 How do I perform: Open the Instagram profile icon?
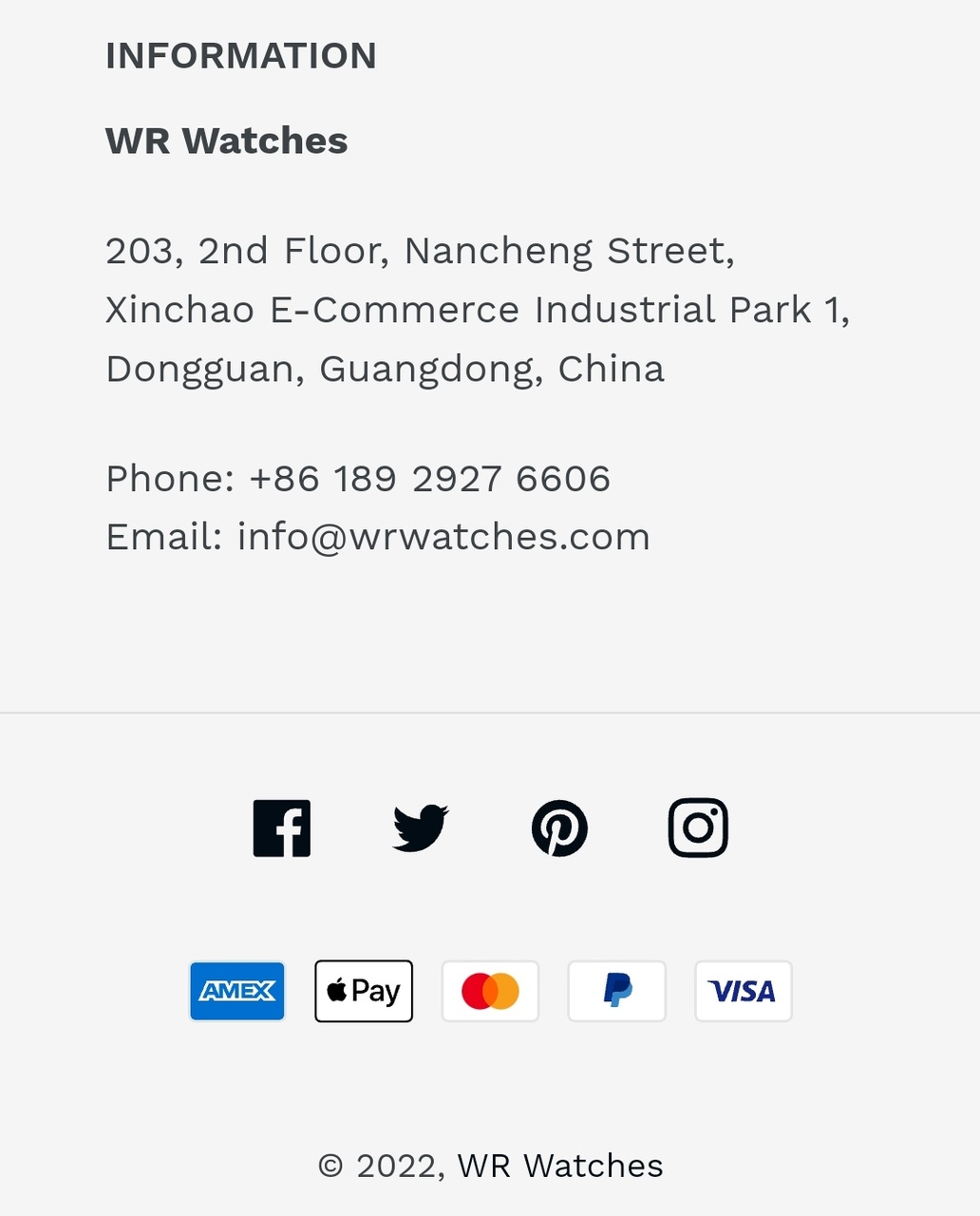pos(698,828)
